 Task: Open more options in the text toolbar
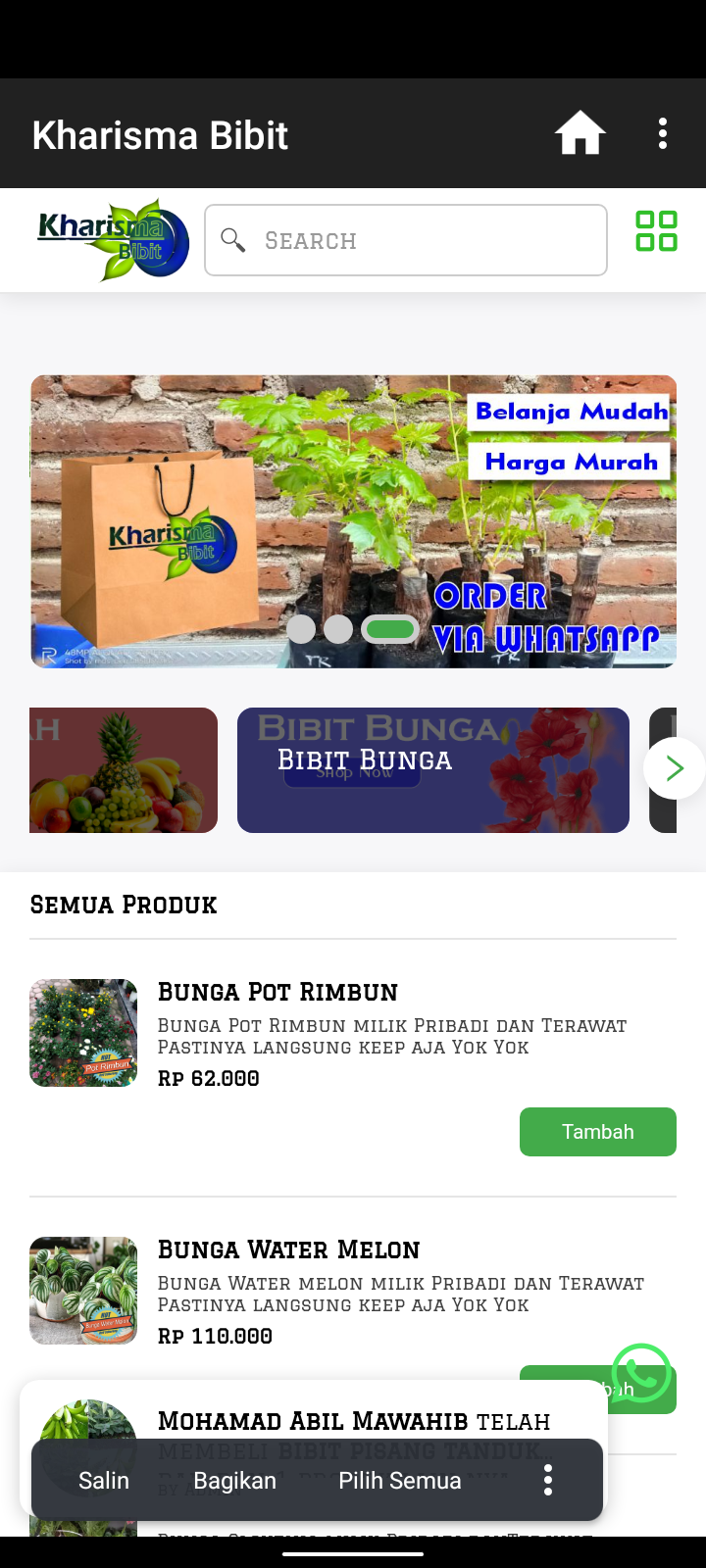(548, 1480)
